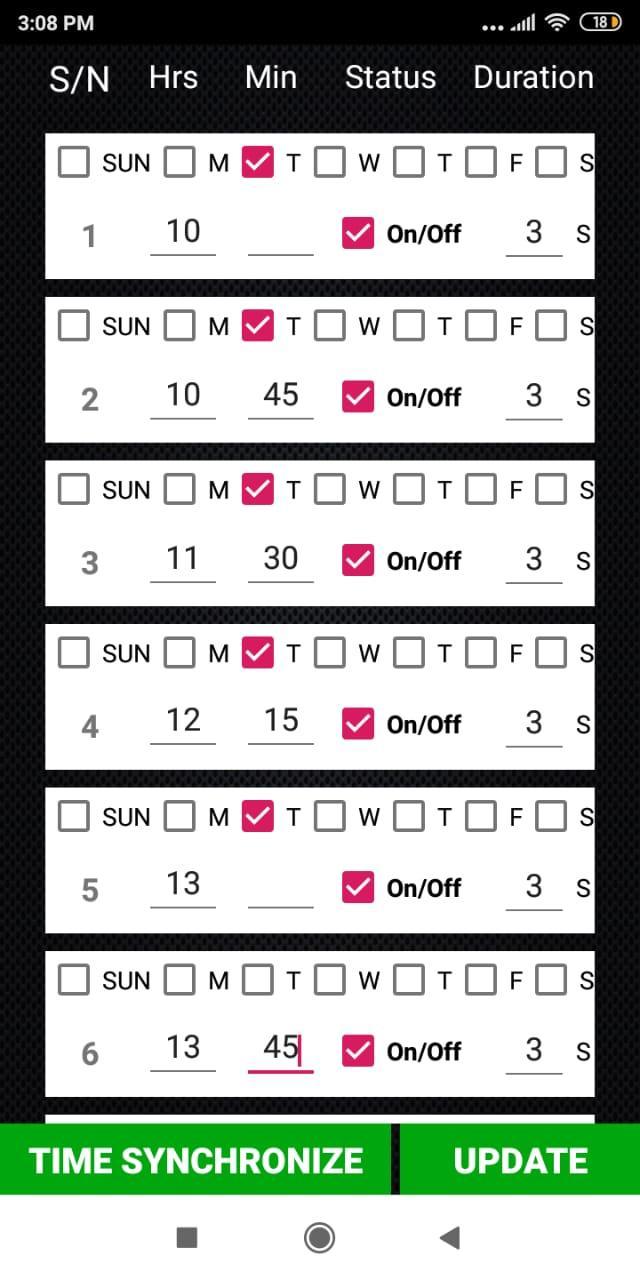Check the F day box in schedule 4
Viewport: 640px width, 1280px height.
(482, 653)
